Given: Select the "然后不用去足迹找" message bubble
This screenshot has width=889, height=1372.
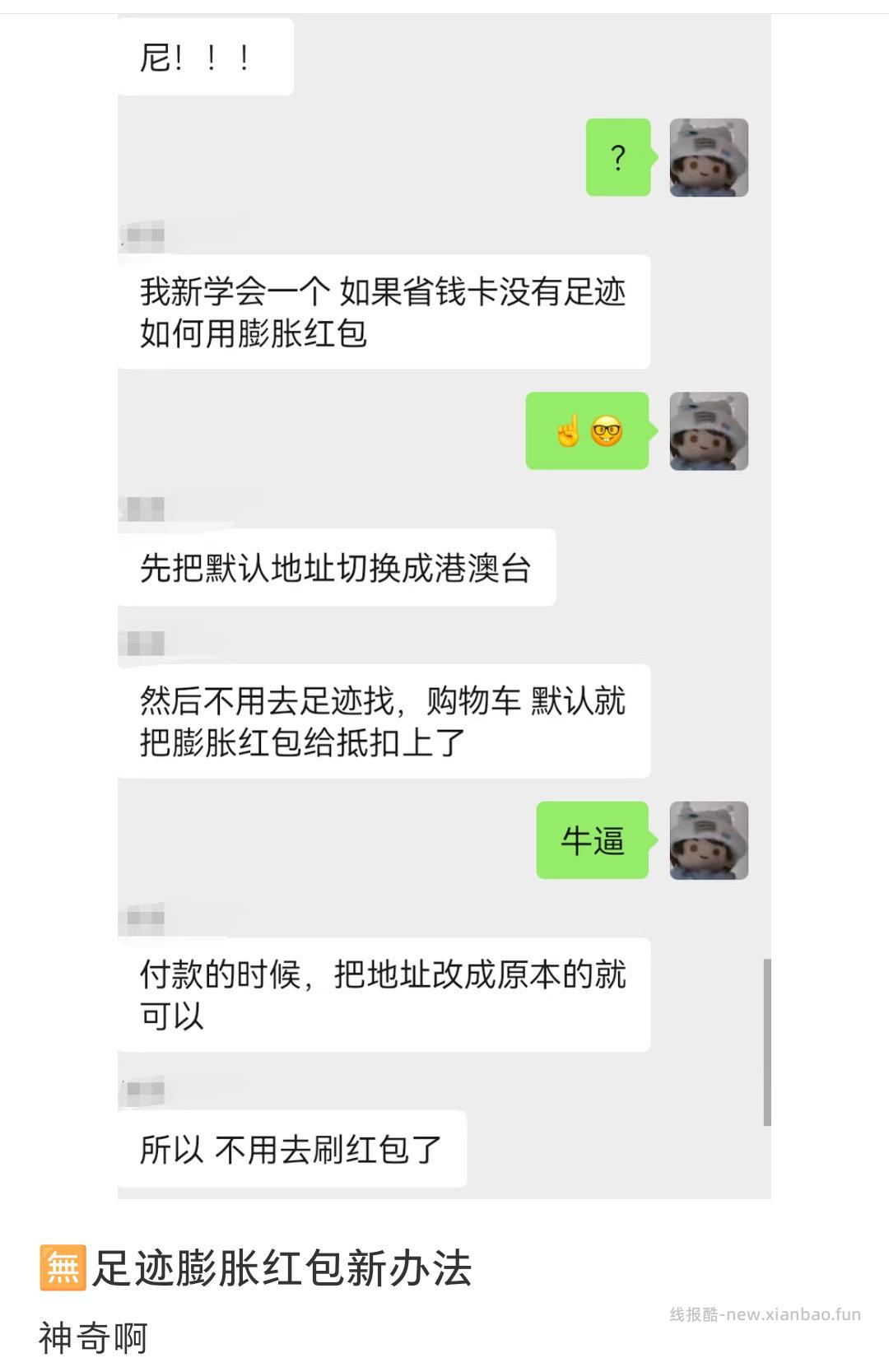Looking at the screenshot, I should click(383, 724).
